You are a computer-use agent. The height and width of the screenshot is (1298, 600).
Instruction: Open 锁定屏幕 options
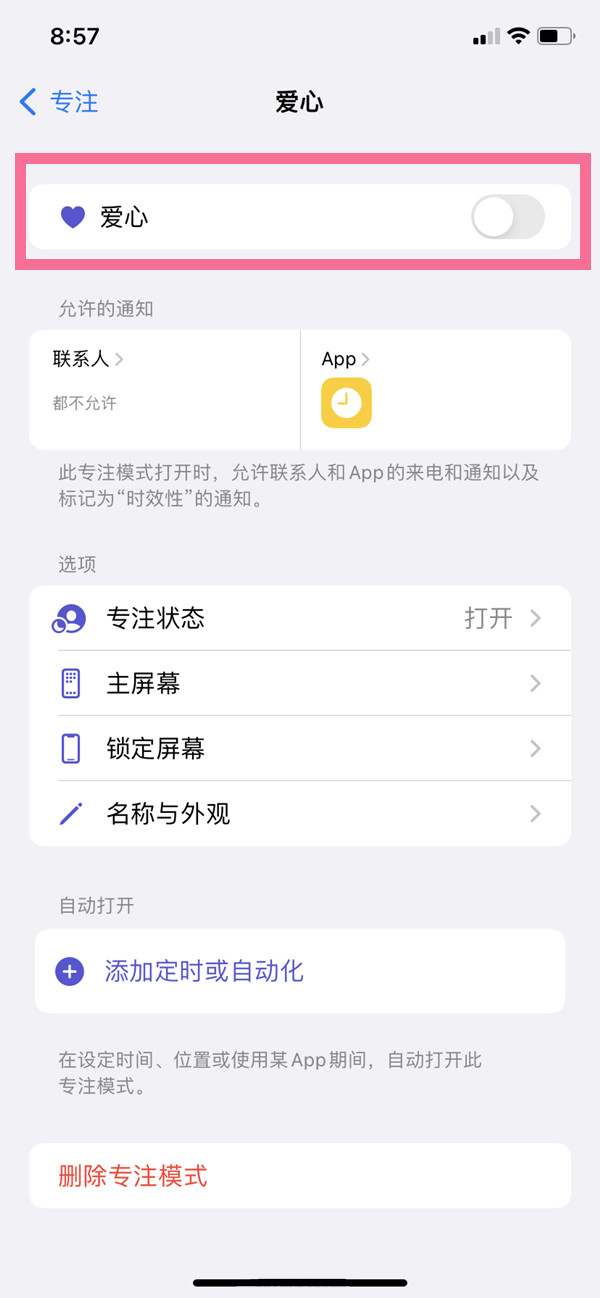[300, 749]
